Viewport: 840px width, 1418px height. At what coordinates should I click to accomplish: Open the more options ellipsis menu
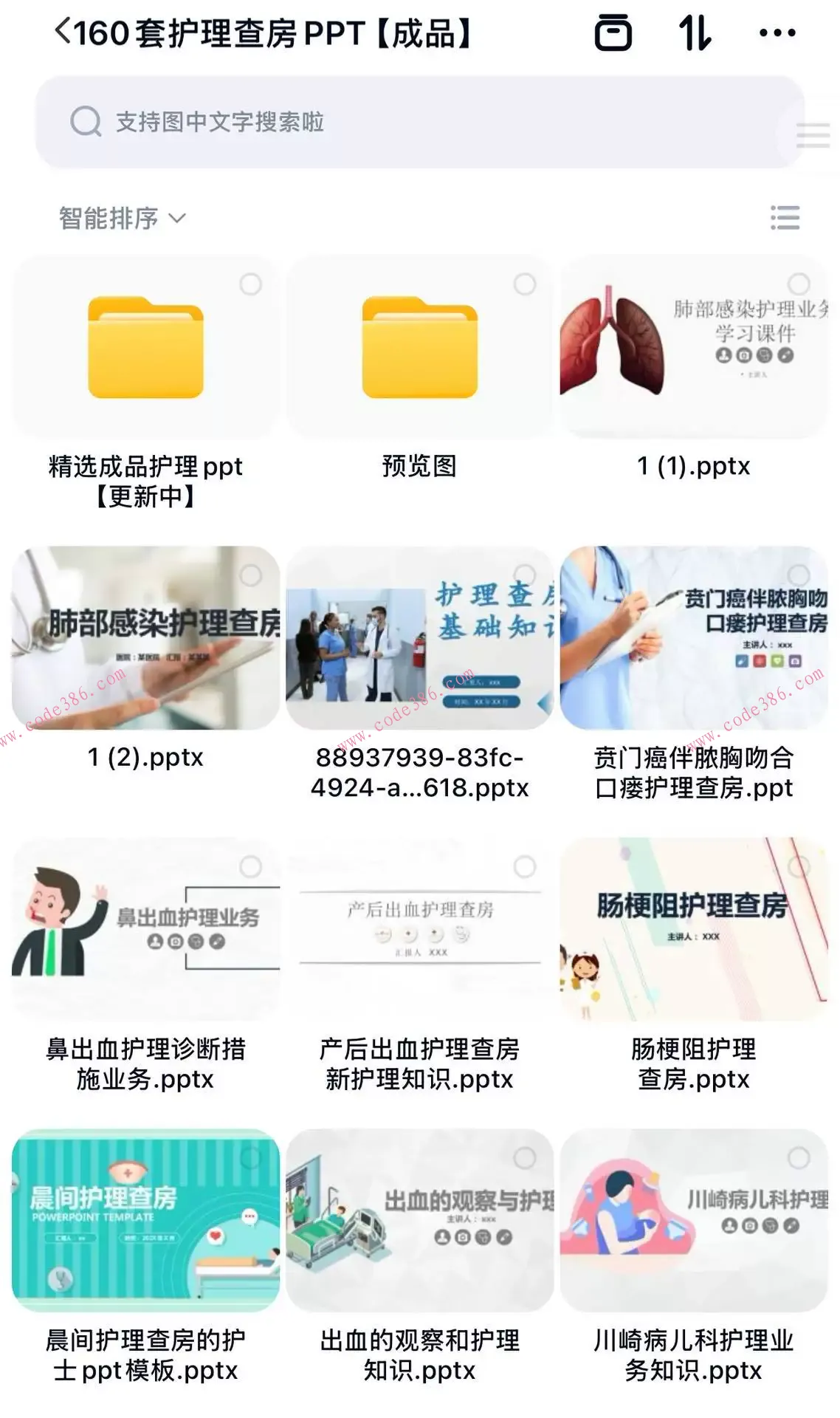pos(777,32)
